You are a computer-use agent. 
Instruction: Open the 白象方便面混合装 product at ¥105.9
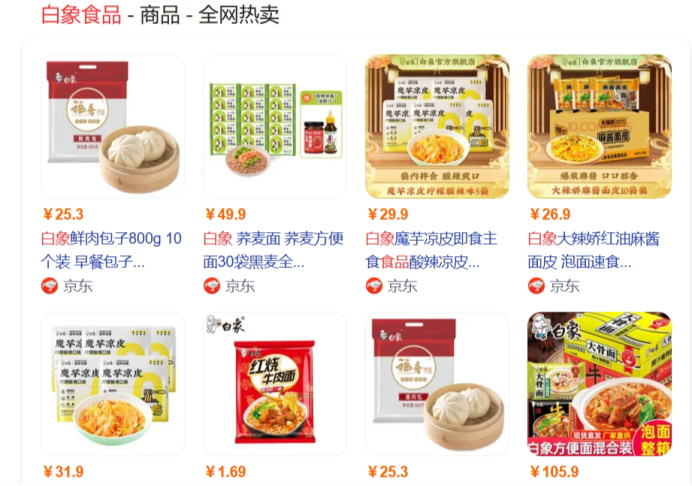click(599, 384)
